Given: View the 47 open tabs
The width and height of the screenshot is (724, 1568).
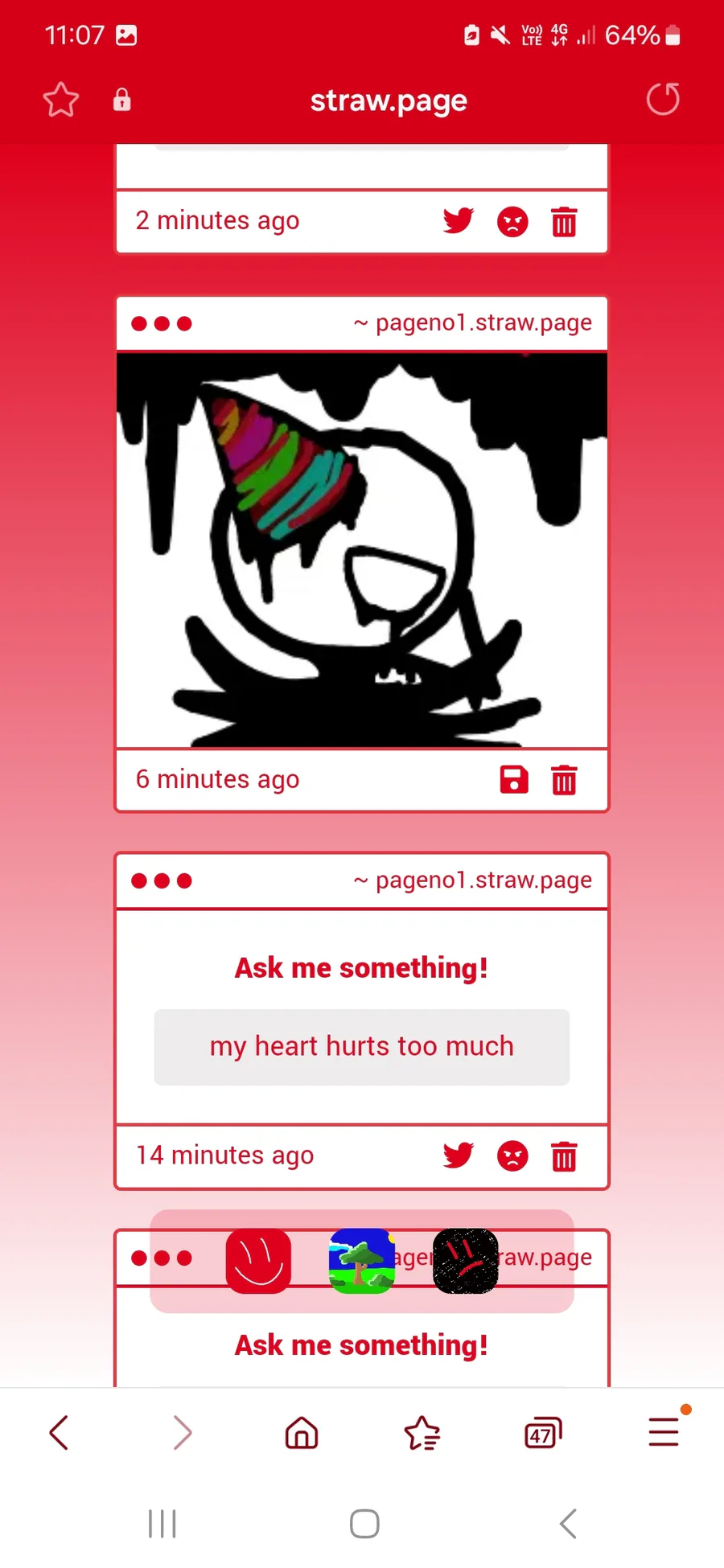Looking at the screenshot, I should point(543,1433).
